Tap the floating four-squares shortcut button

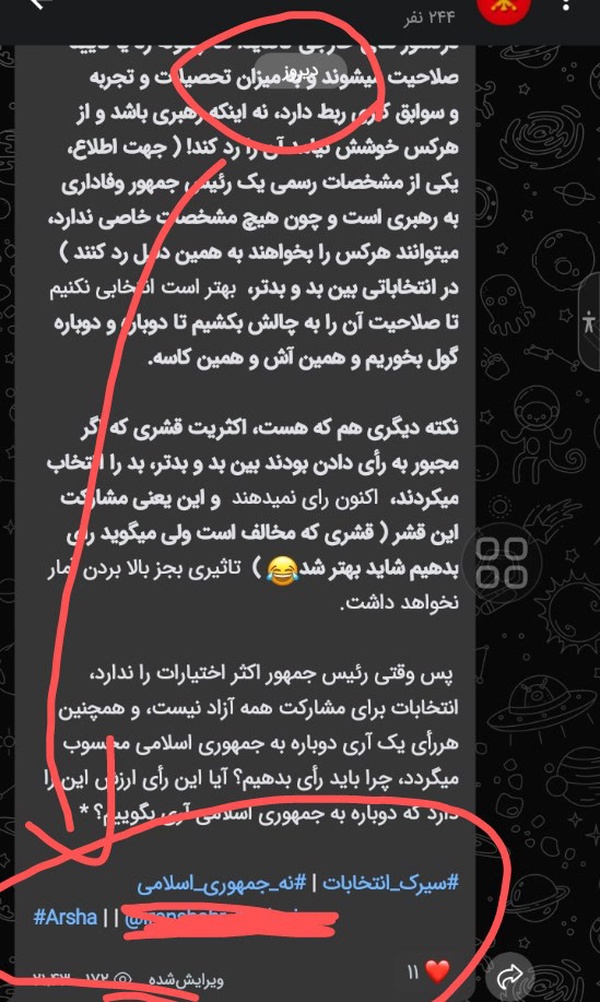[503, 562]
